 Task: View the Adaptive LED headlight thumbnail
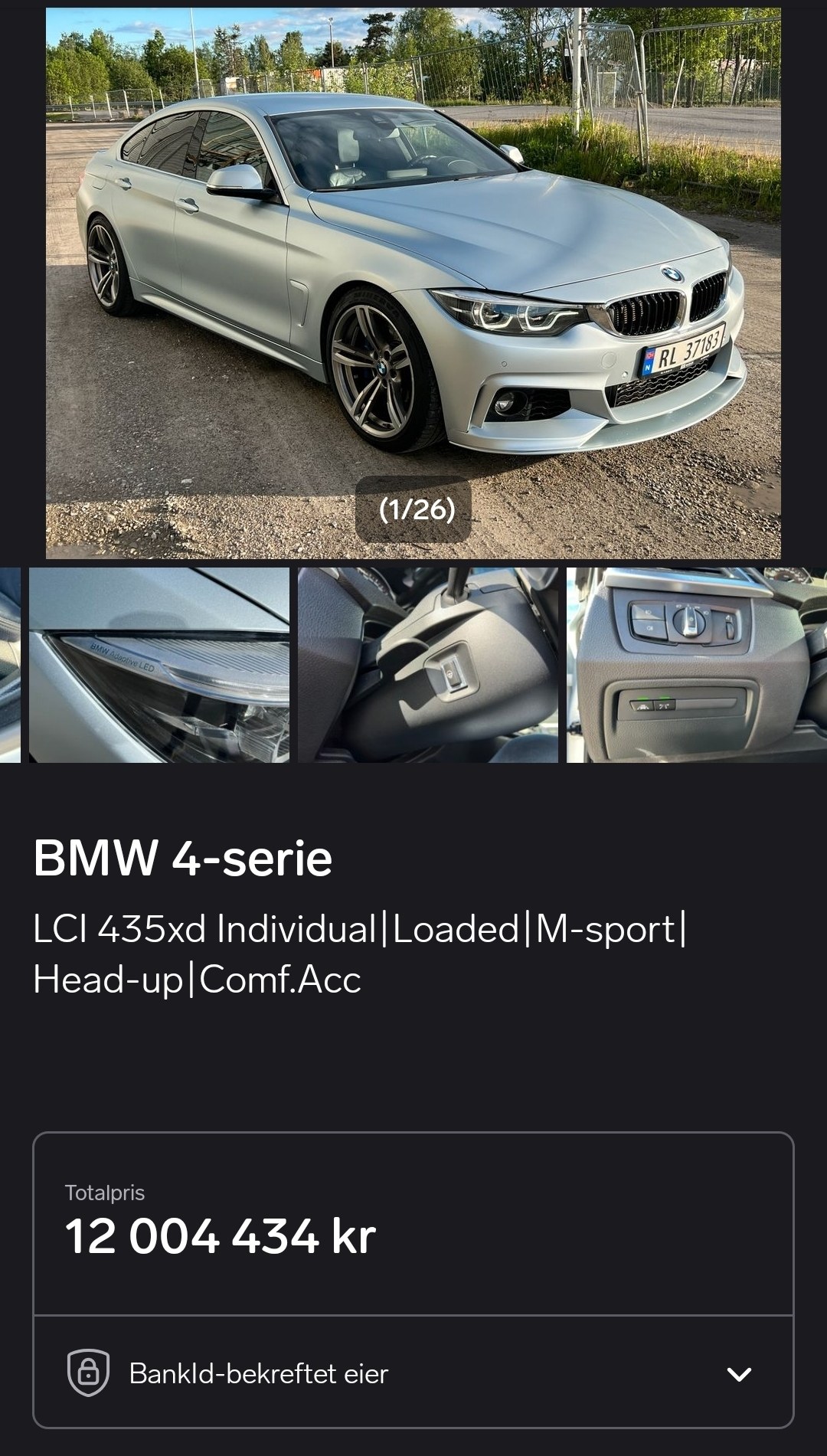pos(159,665)
